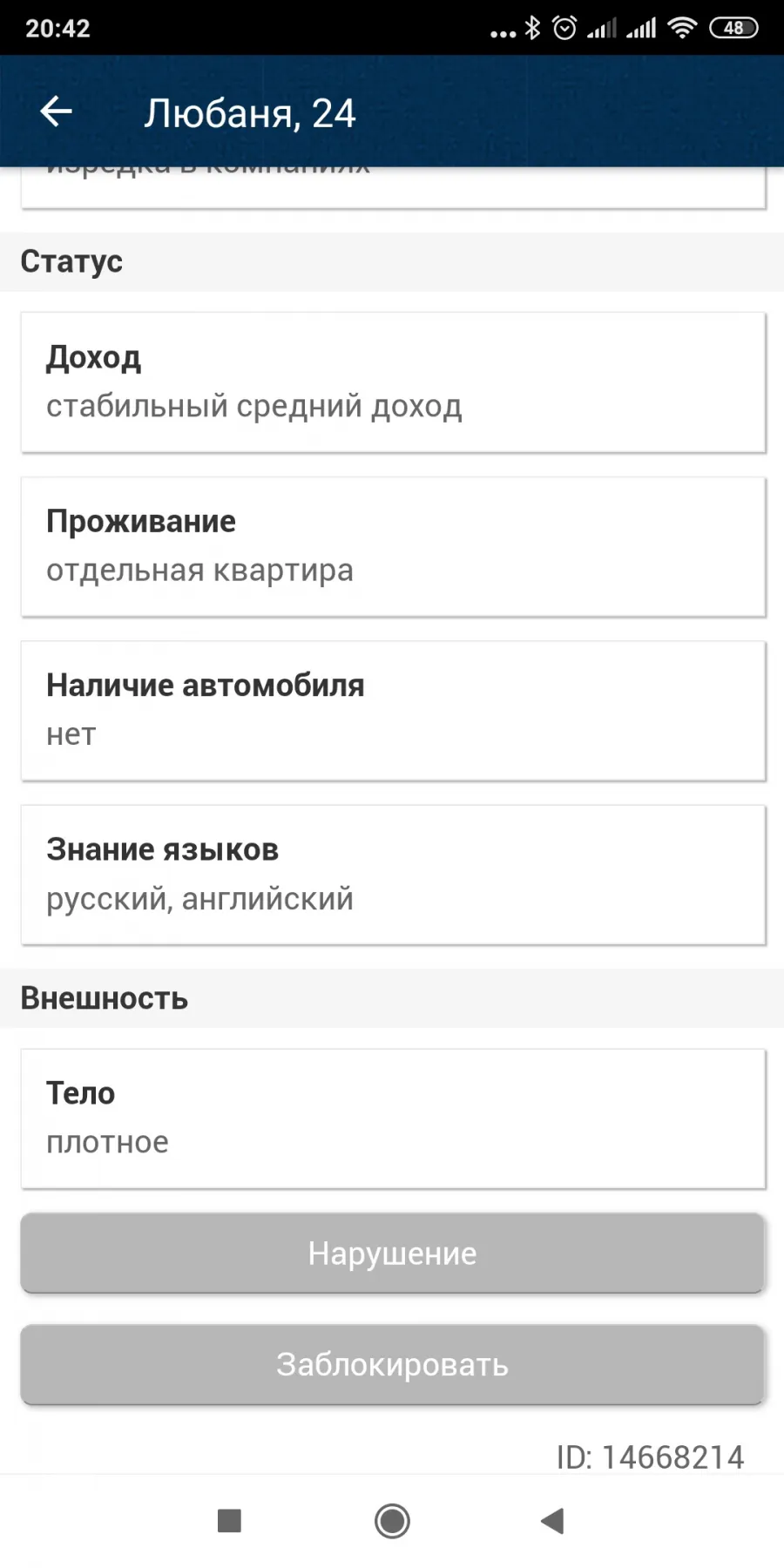Open recent apps with the square button
This screenshot has width=784, height=1568.
click(229, 1521)
